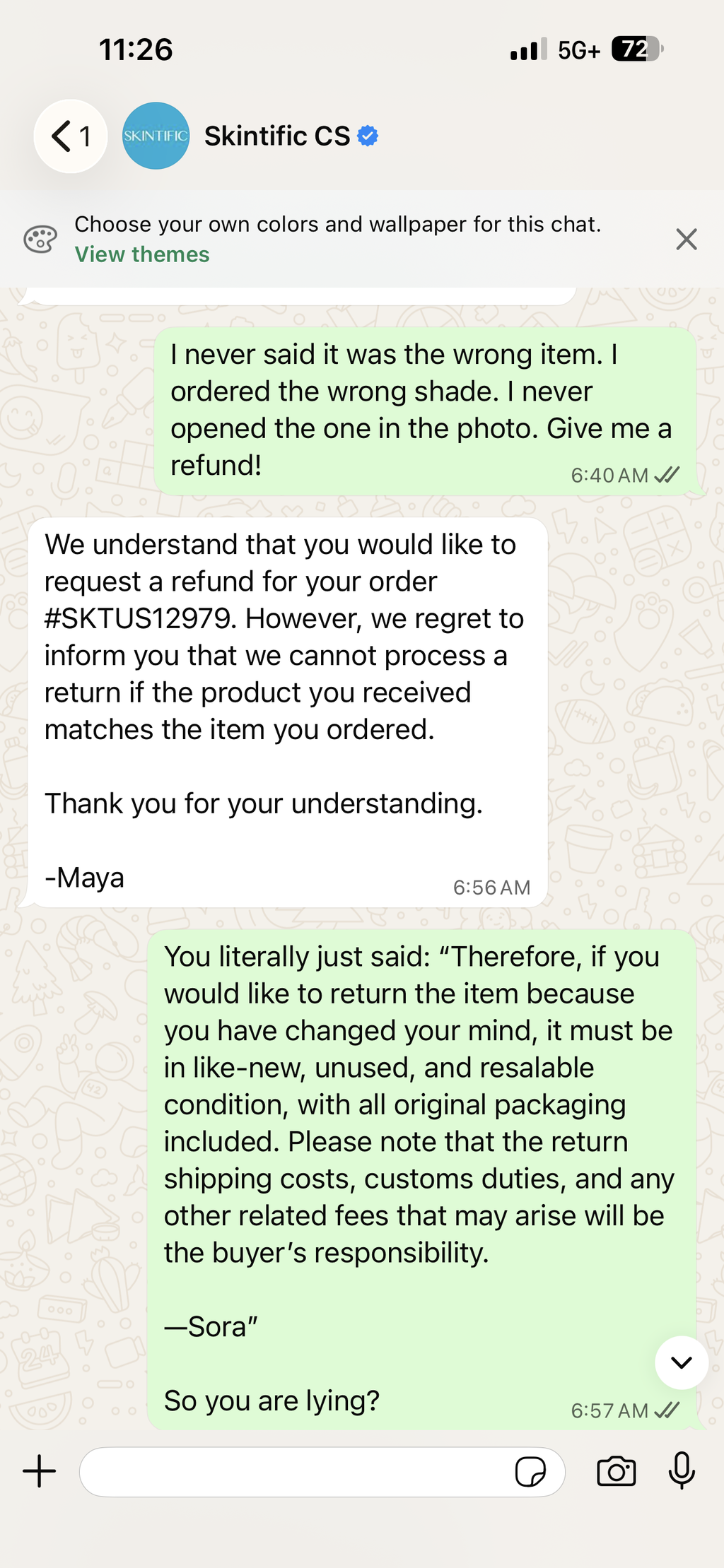This screenshot has width=724, height=1568.
Task: Dismiss the chat themes banner
Action: (686, 240)
